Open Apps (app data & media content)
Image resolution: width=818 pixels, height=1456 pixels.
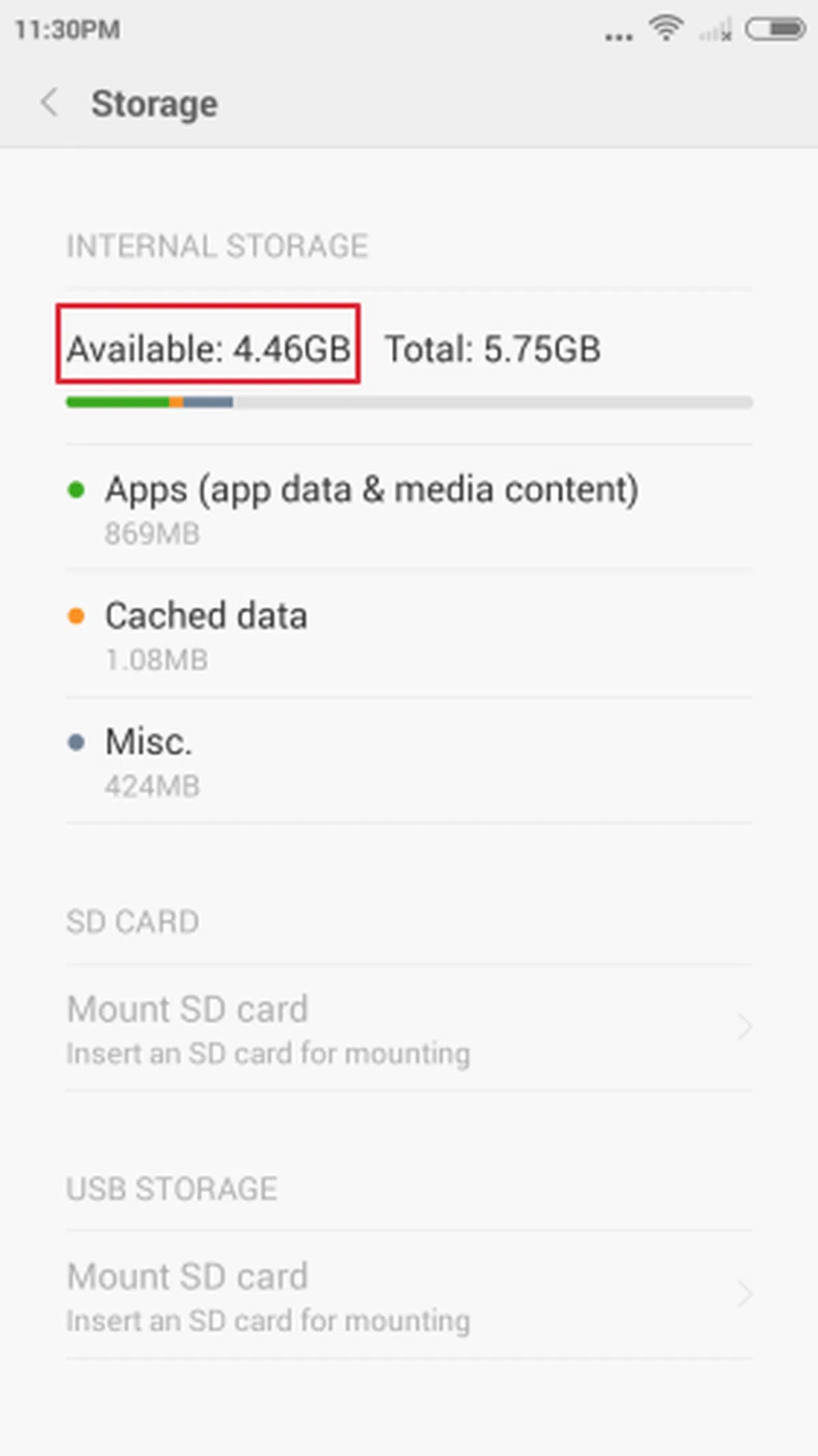click(x=372, y=507)
